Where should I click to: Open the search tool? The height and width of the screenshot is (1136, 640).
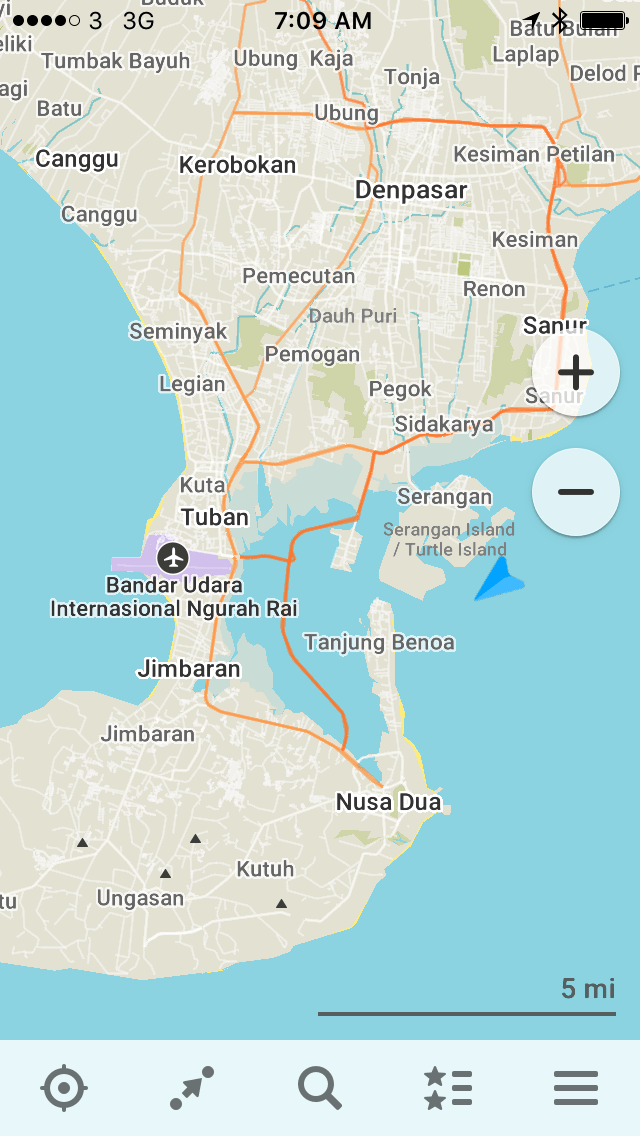coord(320,1088)
